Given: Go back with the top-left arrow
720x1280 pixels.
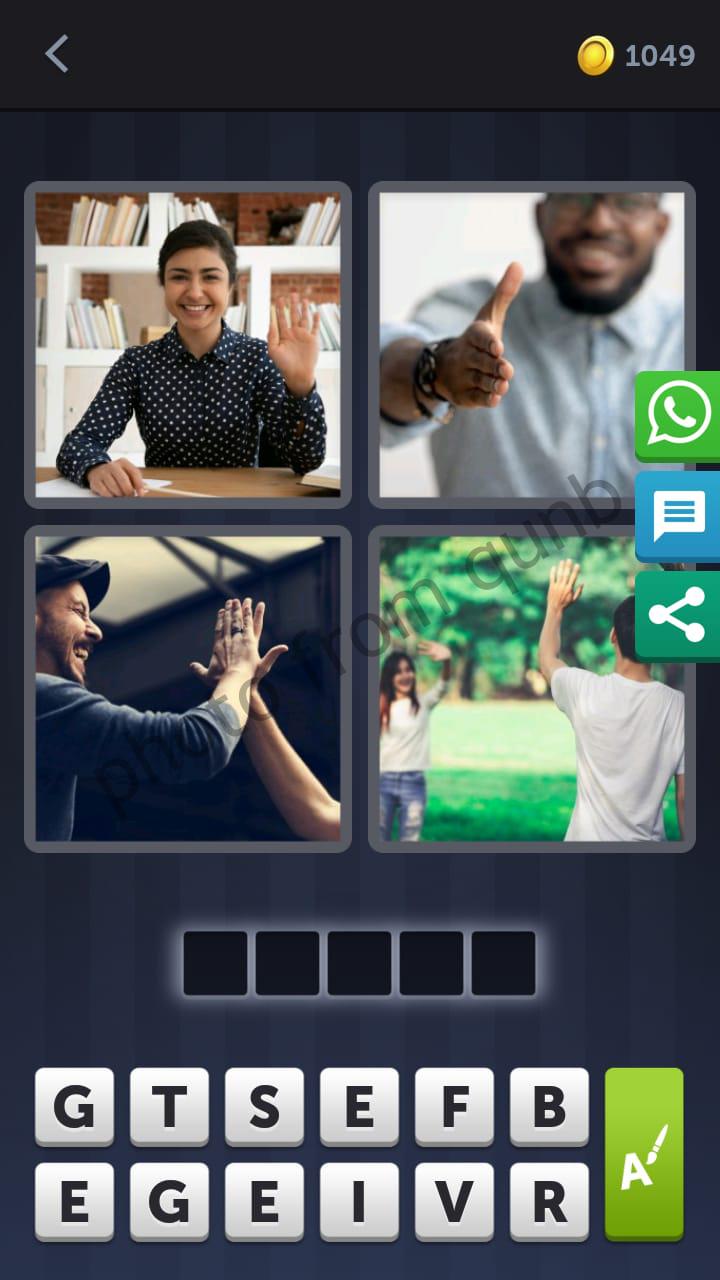Looking at the screenshot, I should [x=57, y=54].
